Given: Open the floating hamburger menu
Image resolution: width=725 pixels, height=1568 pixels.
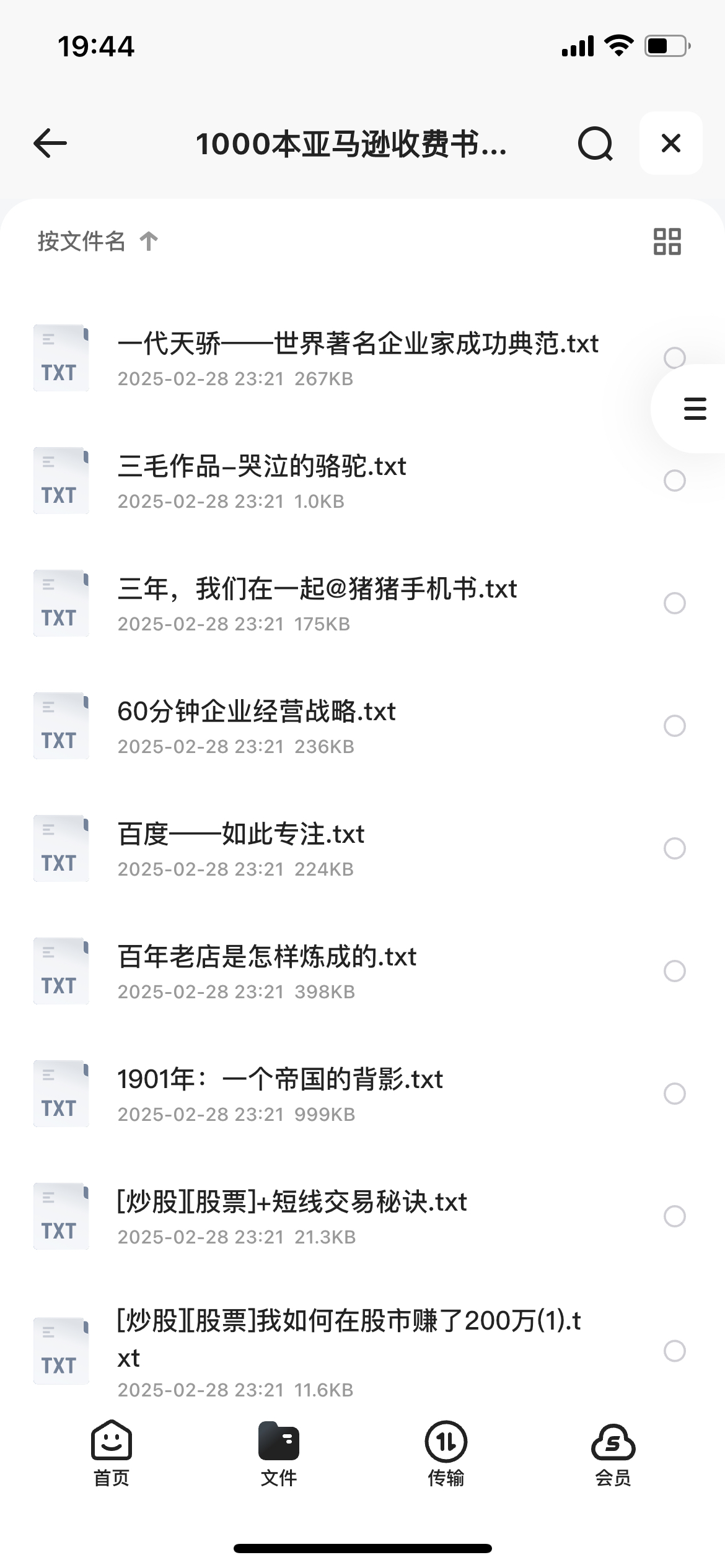Looking at the screenshot, I should [695, 409].
